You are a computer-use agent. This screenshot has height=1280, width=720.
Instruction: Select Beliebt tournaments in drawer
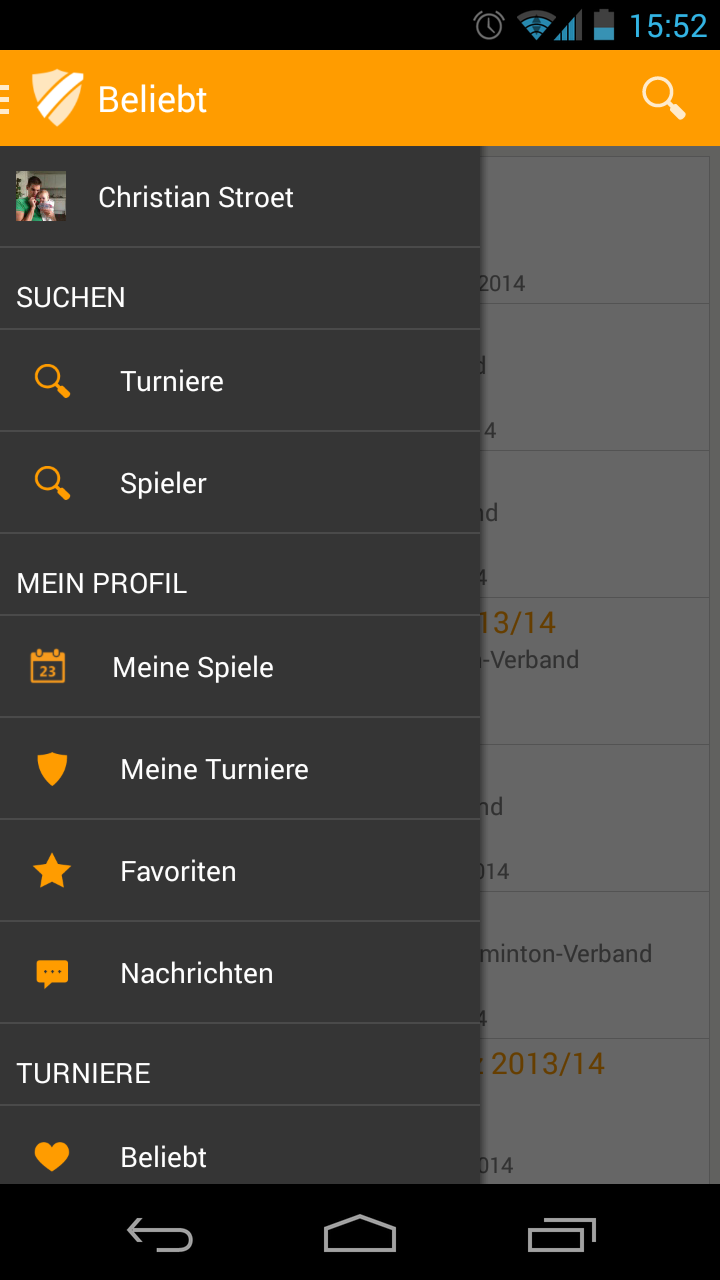164,1157
